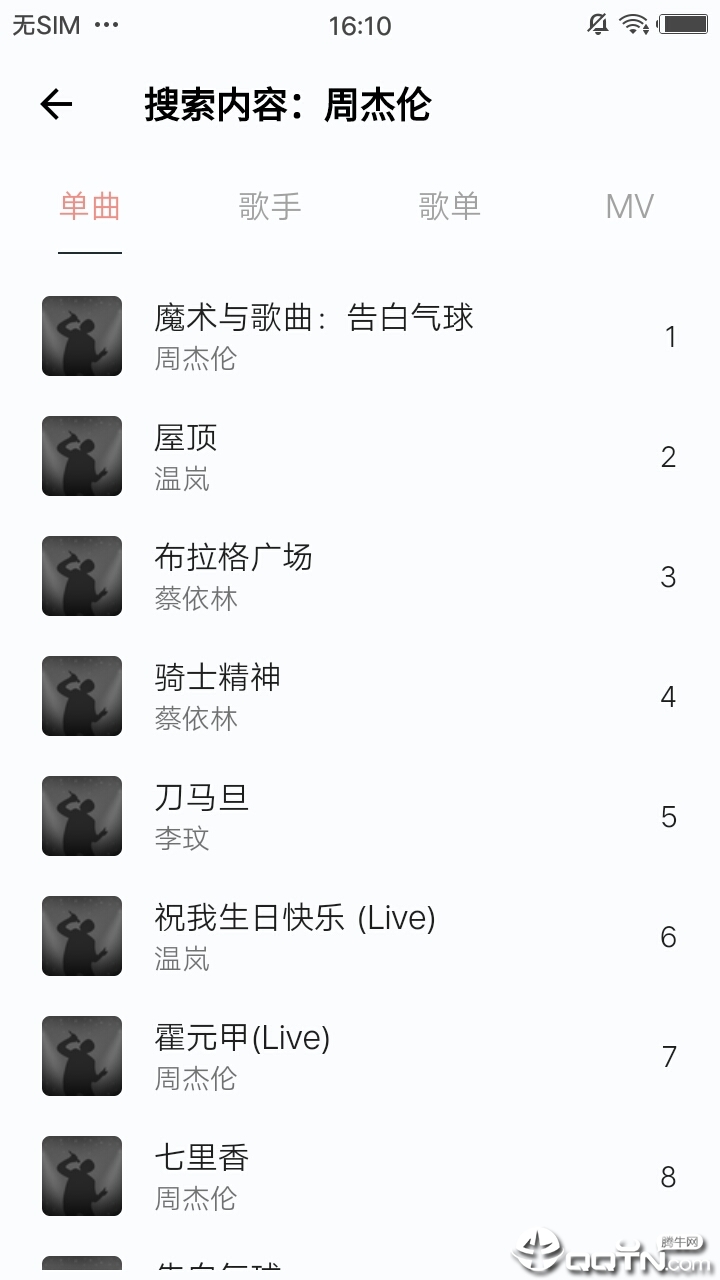Play 布拉格广场 by 蔡依林
Viewport: 720px width, 1280px height.
tap(233, 576)
